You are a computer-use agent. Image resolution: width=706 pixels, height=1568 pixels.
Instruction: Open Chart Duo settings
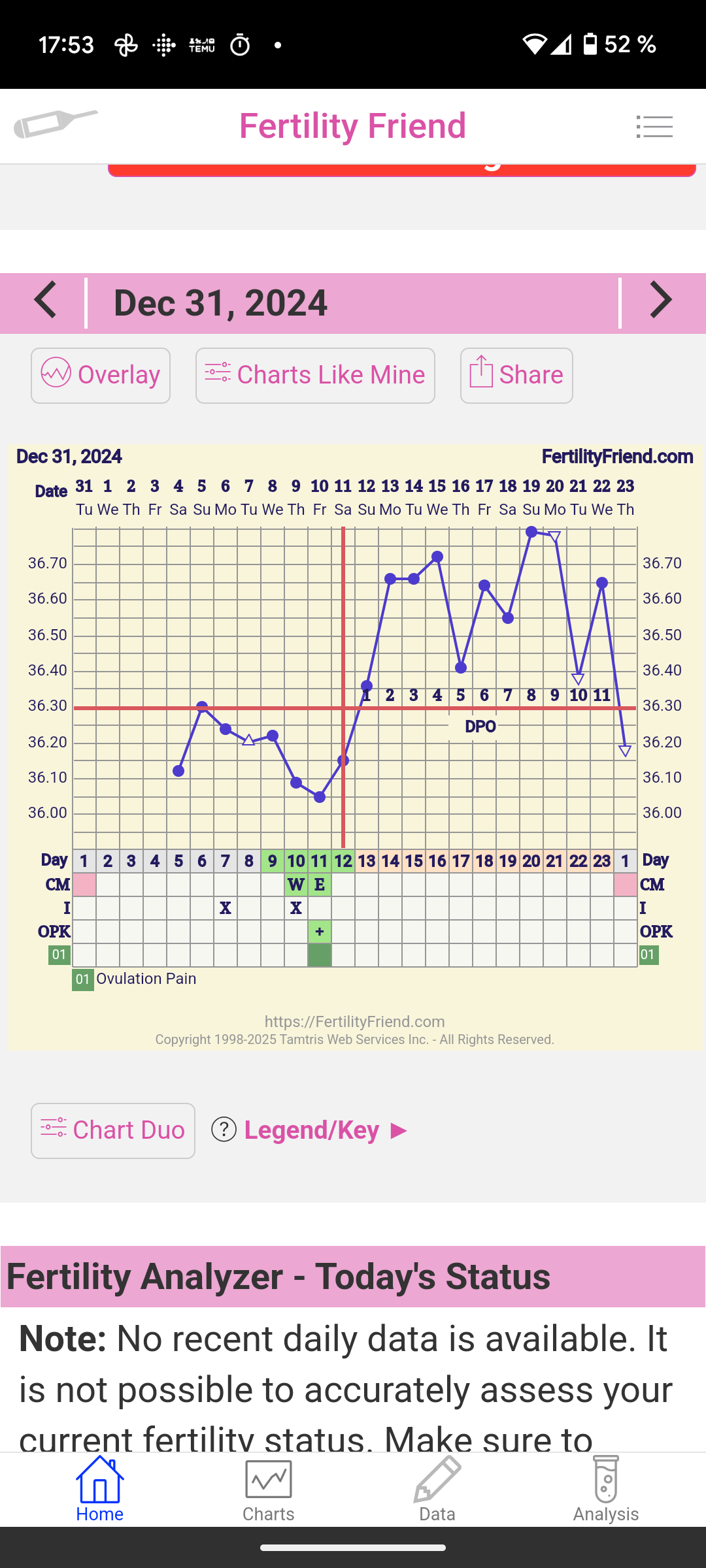point(113,1130)
